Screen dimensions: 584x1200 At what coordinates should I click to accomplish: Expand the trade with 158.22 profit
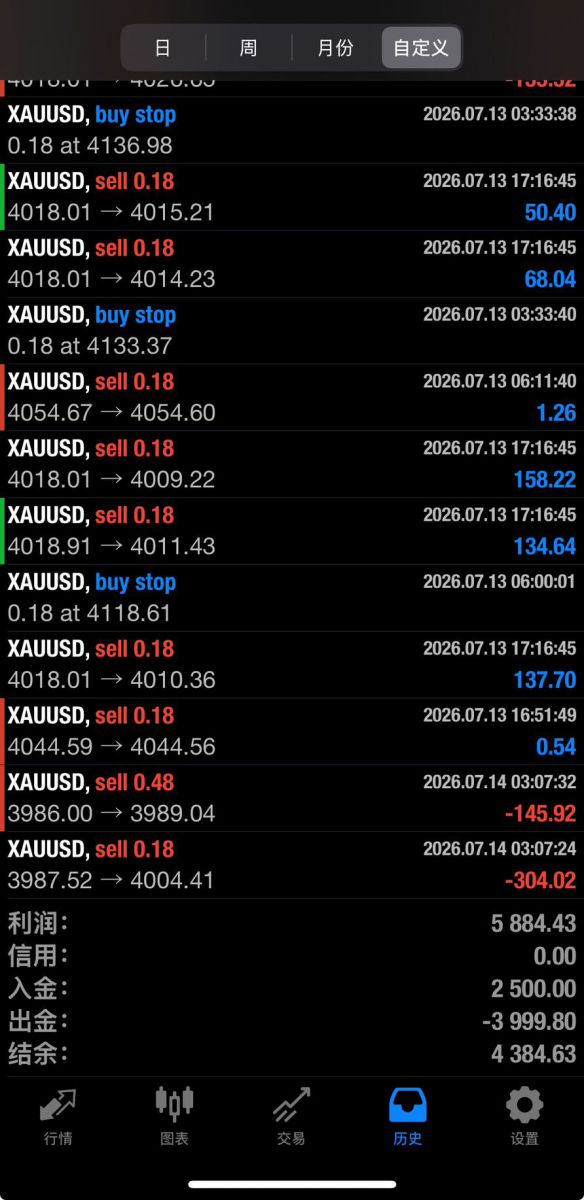(x=292, y=464)
